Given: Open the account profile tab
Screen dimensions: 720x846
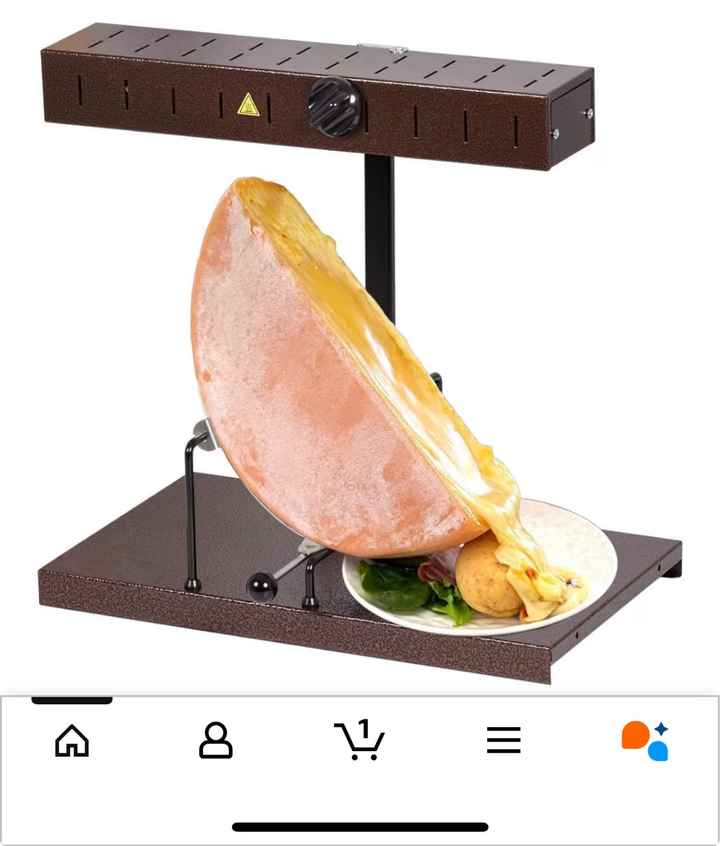Looking at the screenshot, I should (216, 740).
